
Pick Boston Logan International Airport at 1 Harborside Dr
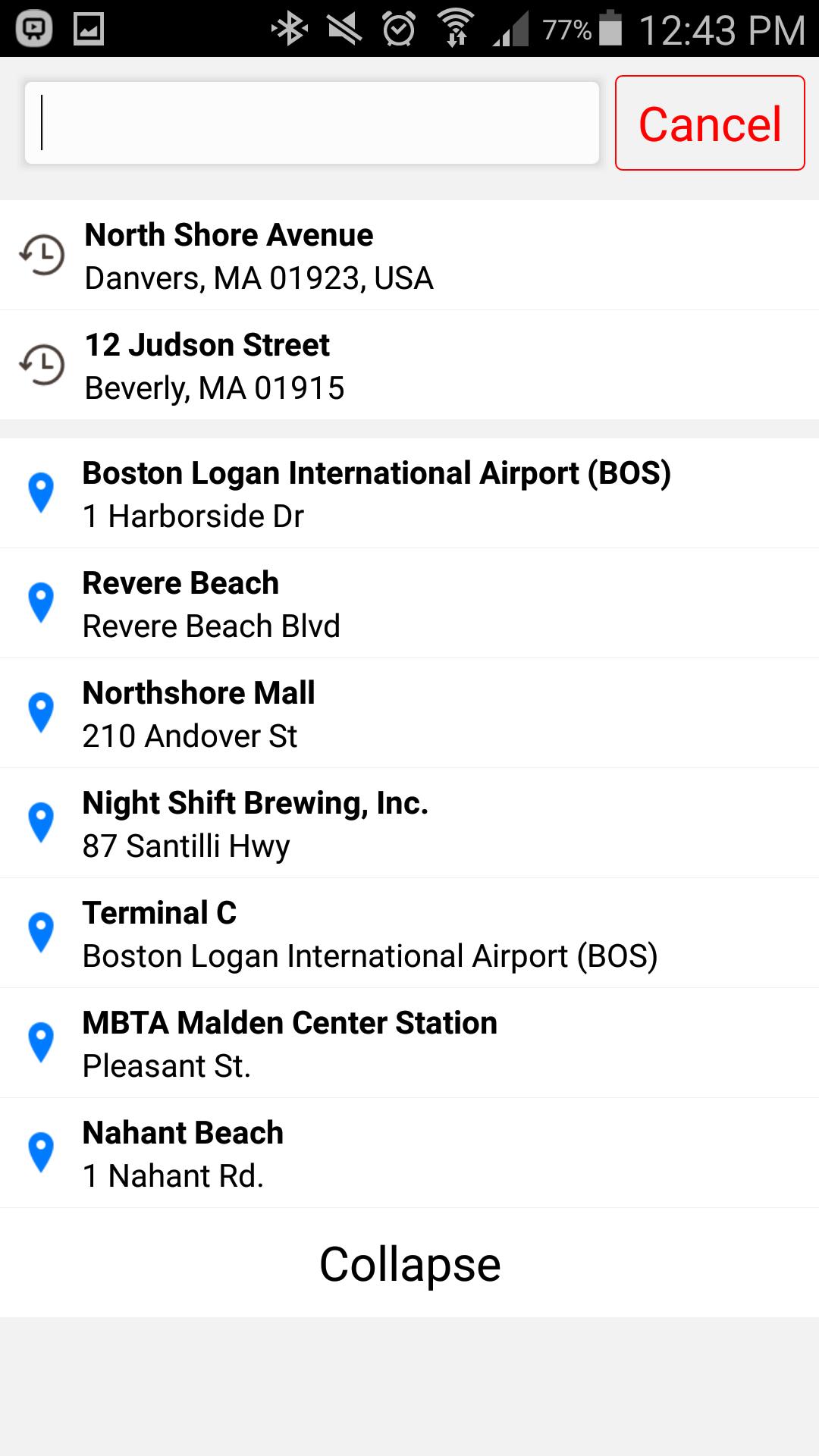coord(409,494)
